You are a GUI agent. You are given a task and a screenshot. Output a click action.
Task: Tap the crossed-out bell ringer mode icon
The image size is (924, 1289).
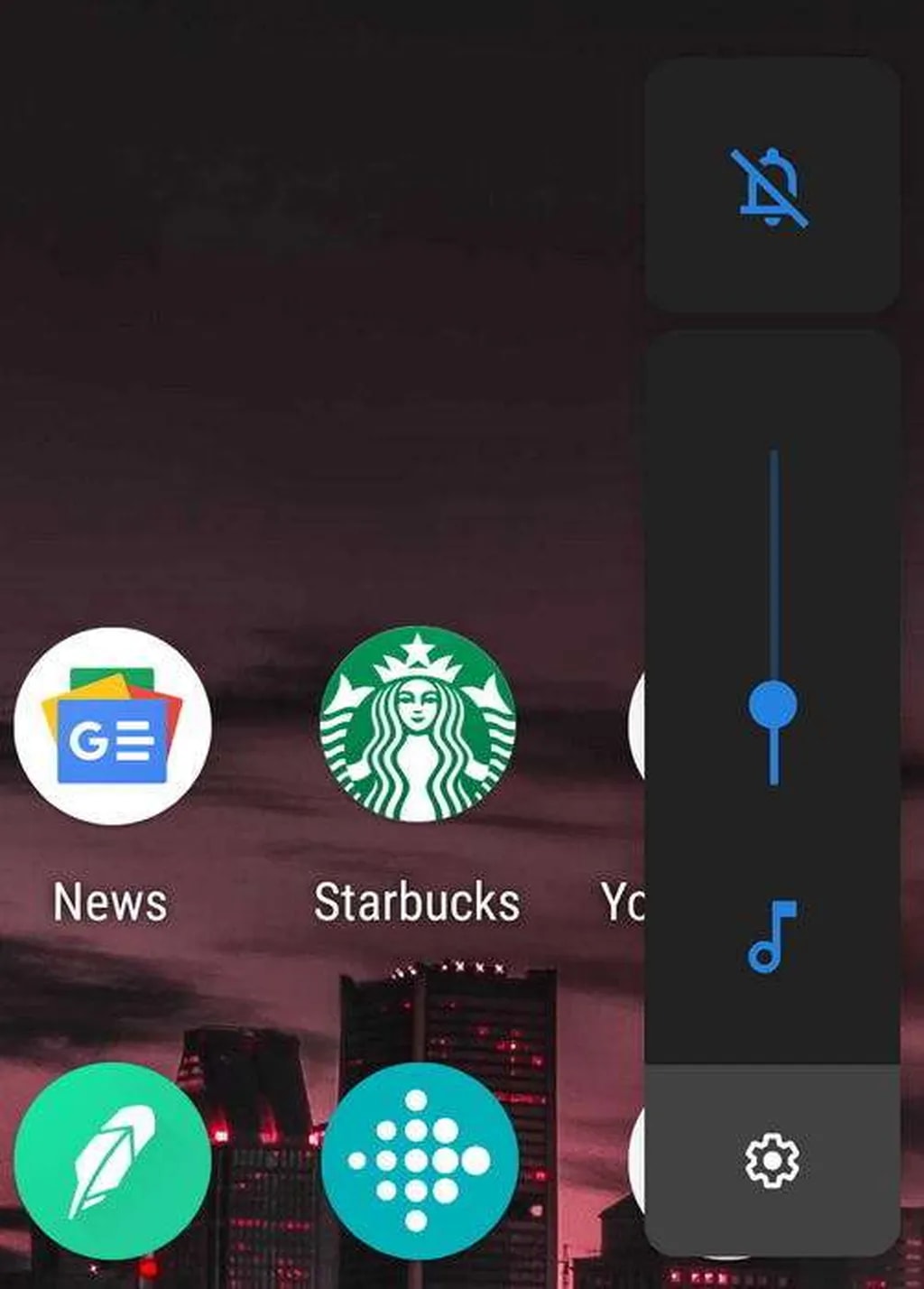(772, 188)
